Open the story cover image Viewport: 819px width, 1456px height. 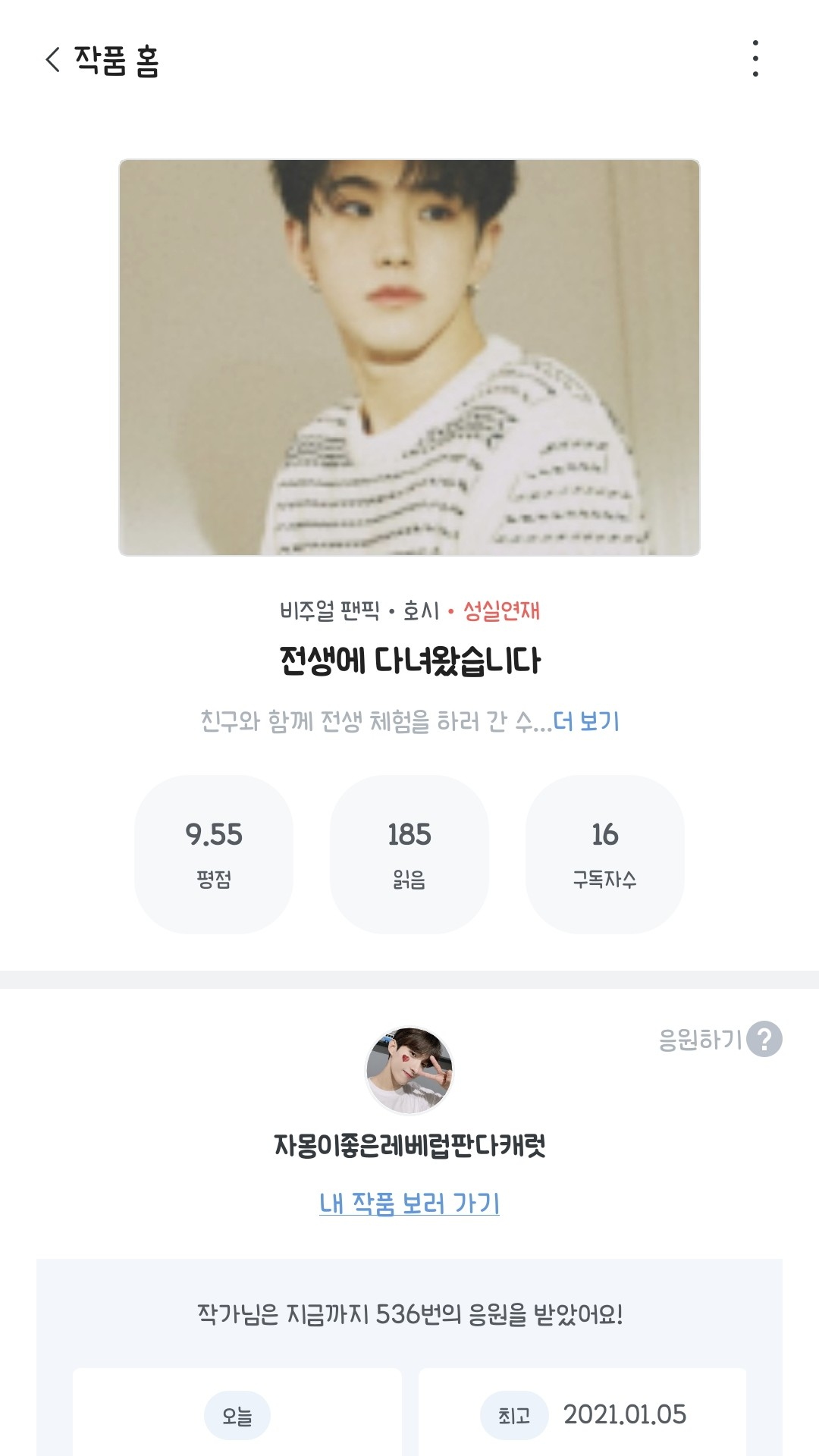click(x=409, y=357)
